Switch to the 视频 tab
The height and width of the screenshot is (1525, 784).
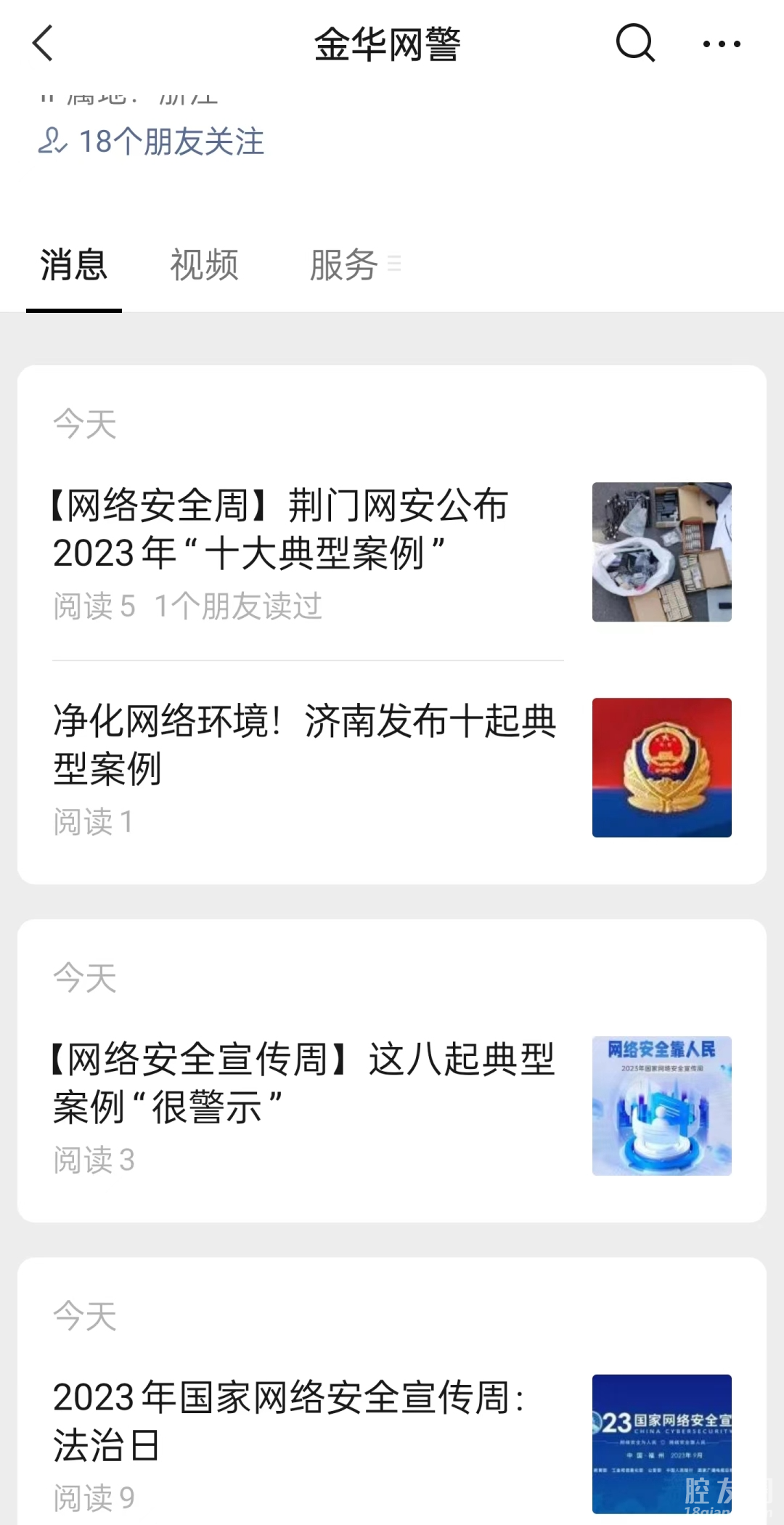(204, 265)
